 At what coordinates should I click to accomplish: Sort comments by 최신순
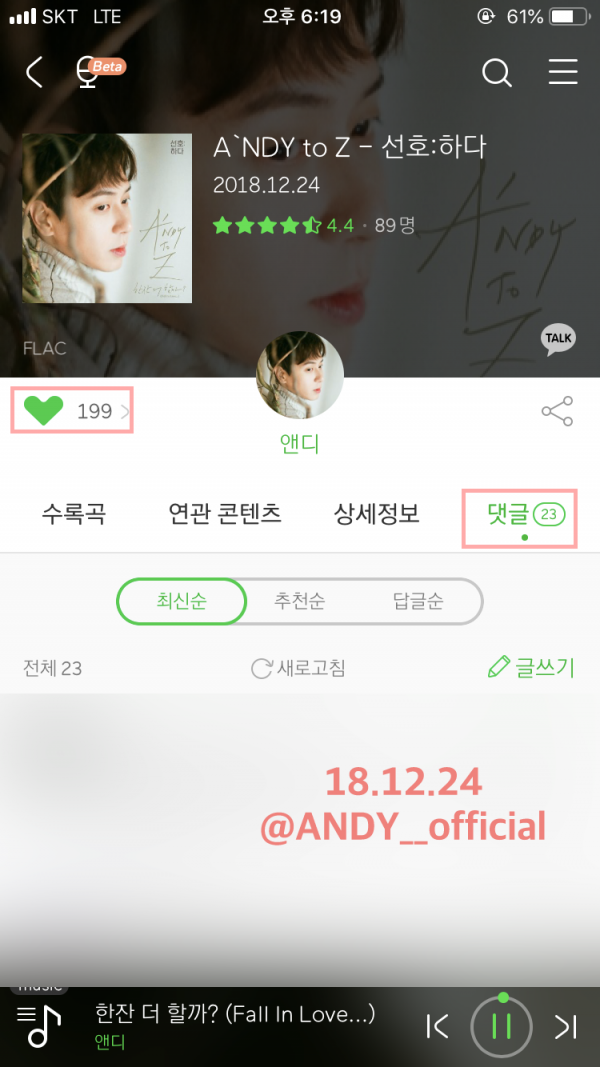pyautogui.click(x=181, y=602)
